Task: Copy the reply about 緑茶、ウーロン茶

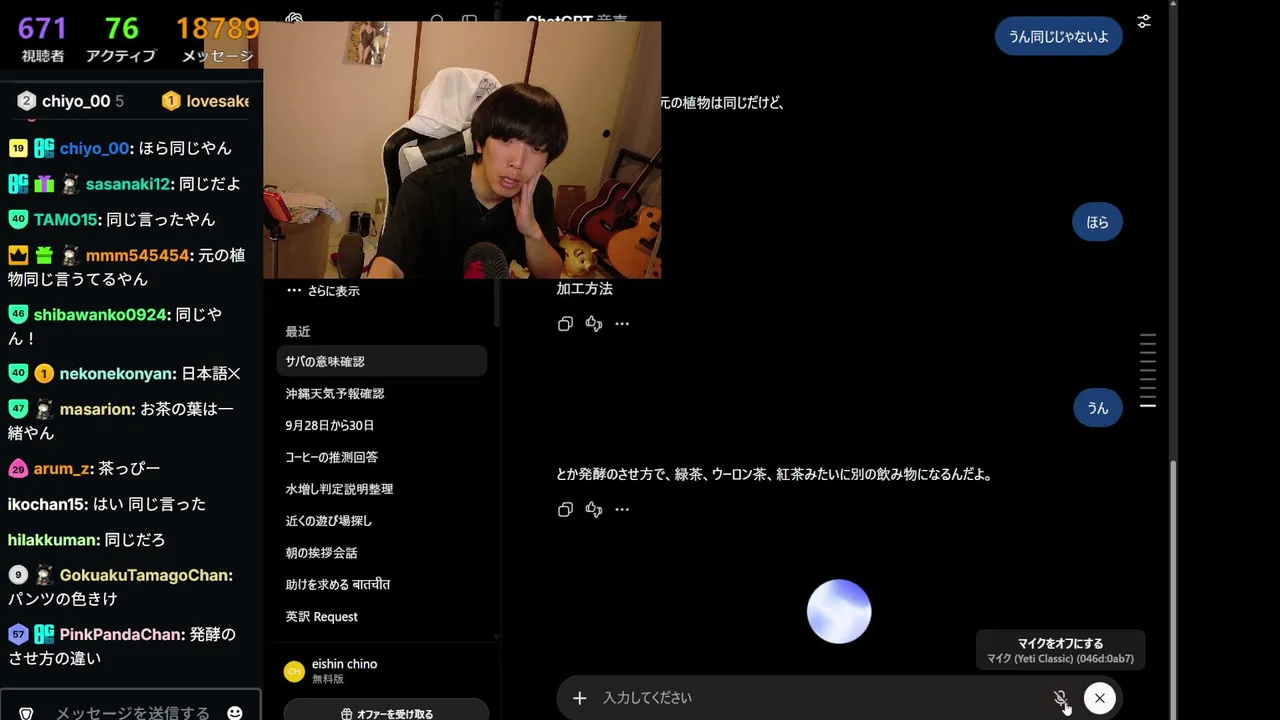Action: [x=565, y=510]
